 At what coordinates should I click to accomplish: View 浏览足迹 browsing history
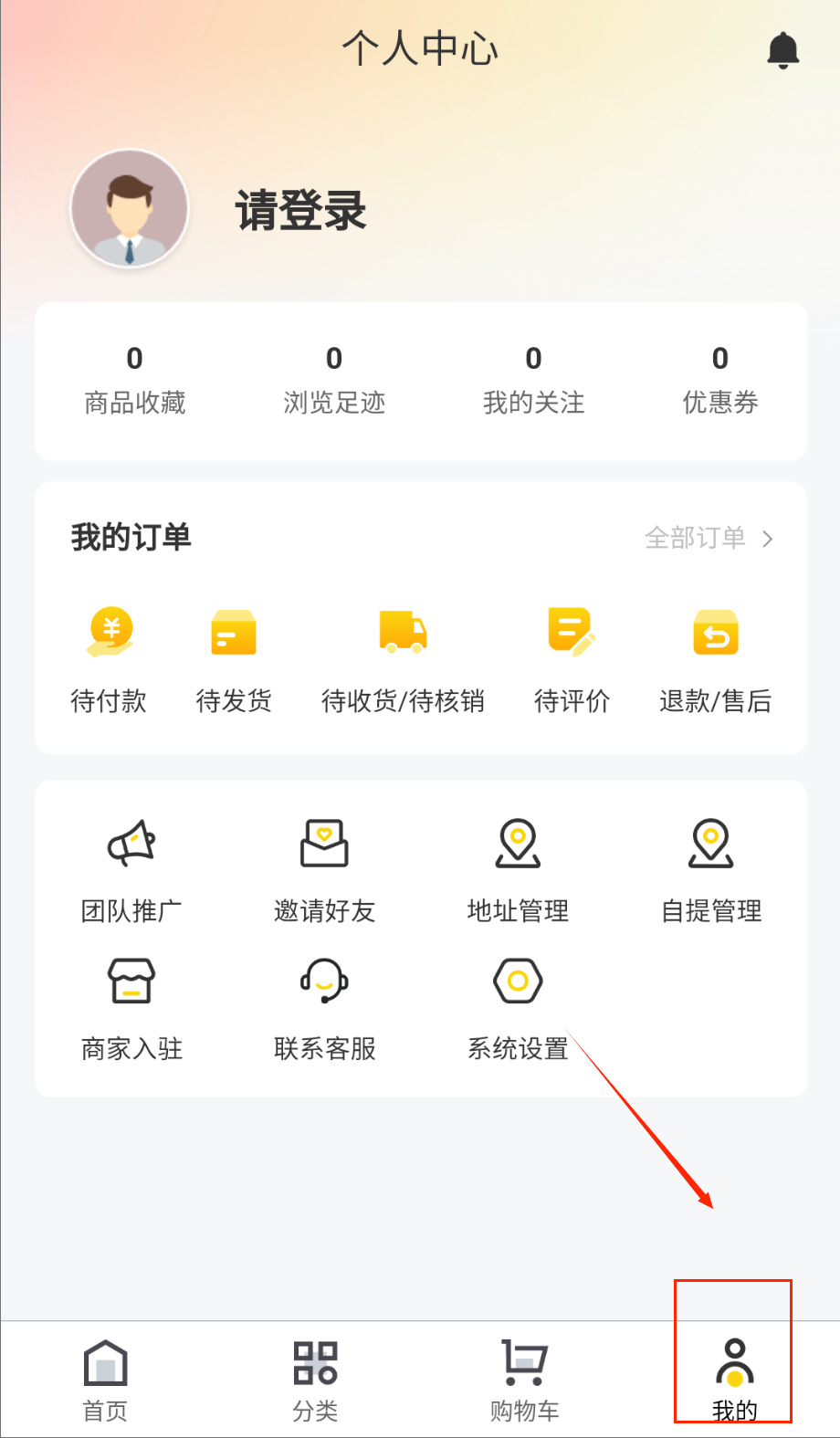[x=334, y=381]
